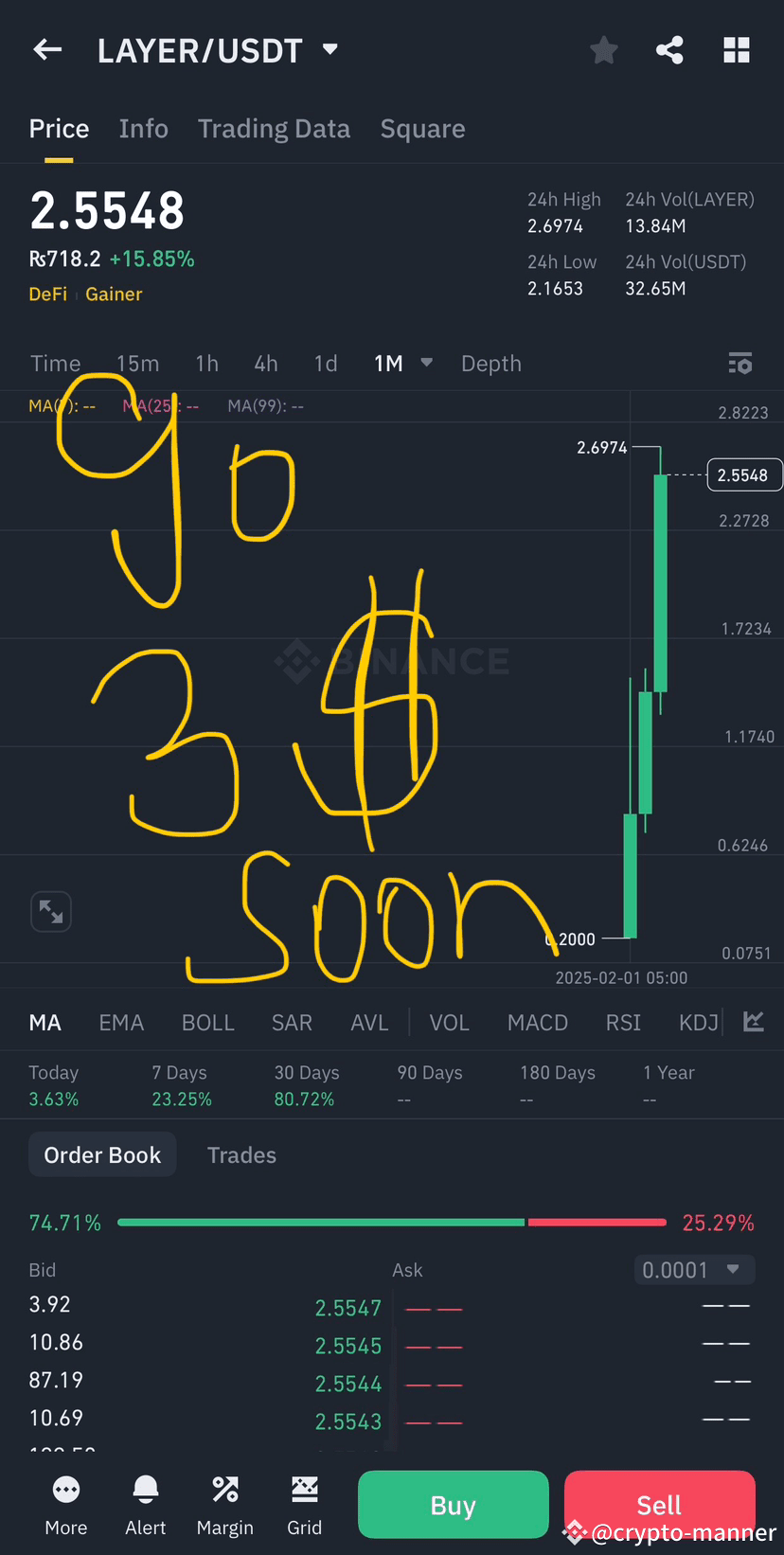Set a price Alert from bottom bar
The image size is (784, 1555).
pos(145,1506)
